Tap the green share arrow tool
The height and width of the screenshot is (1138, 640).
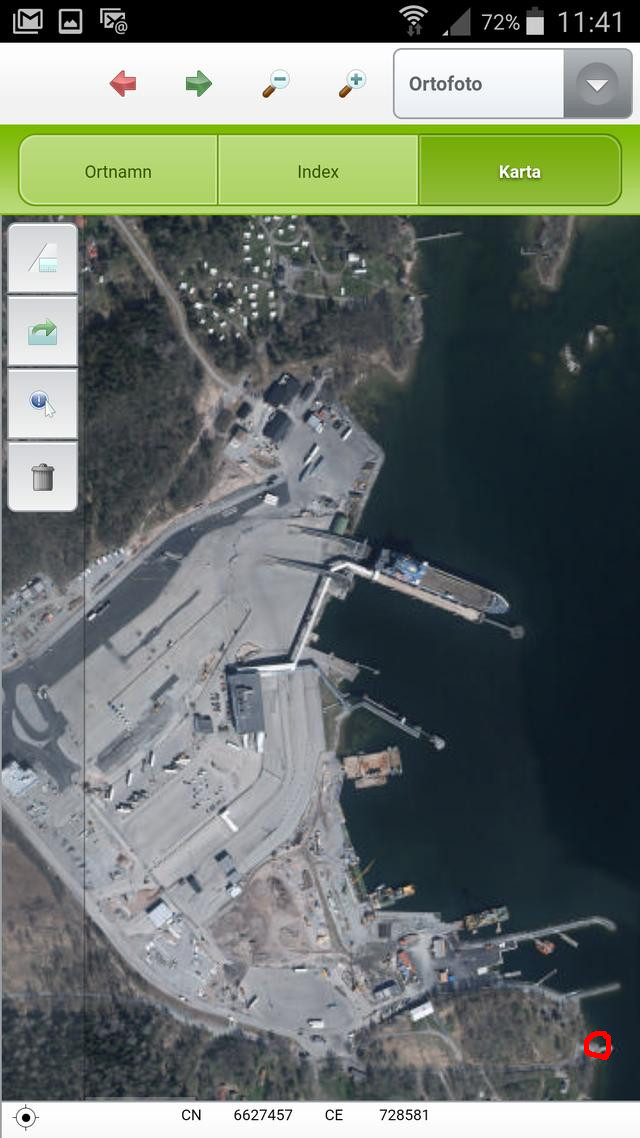[x=43, y=332]
